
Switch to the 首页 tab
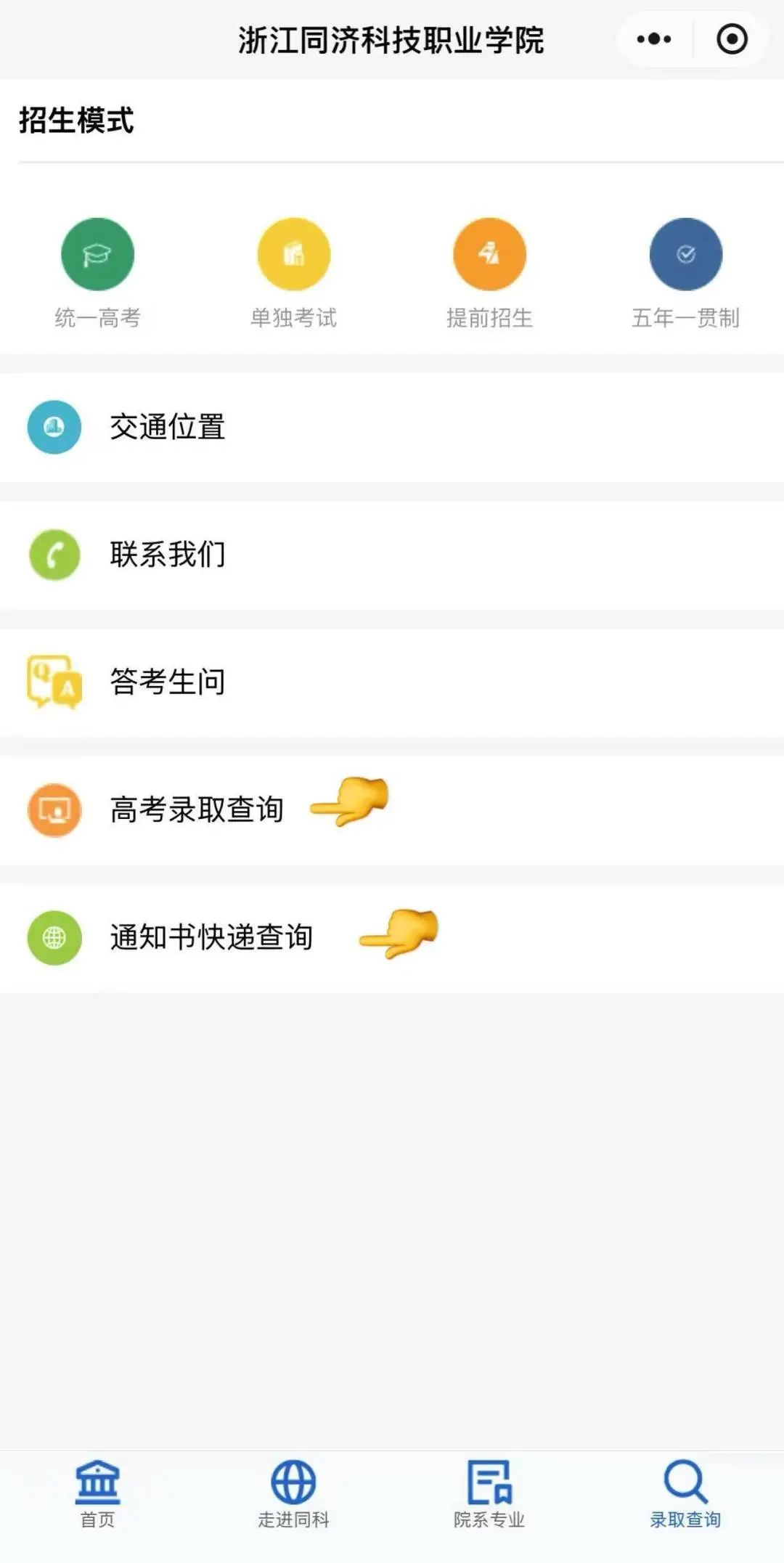98,1494
